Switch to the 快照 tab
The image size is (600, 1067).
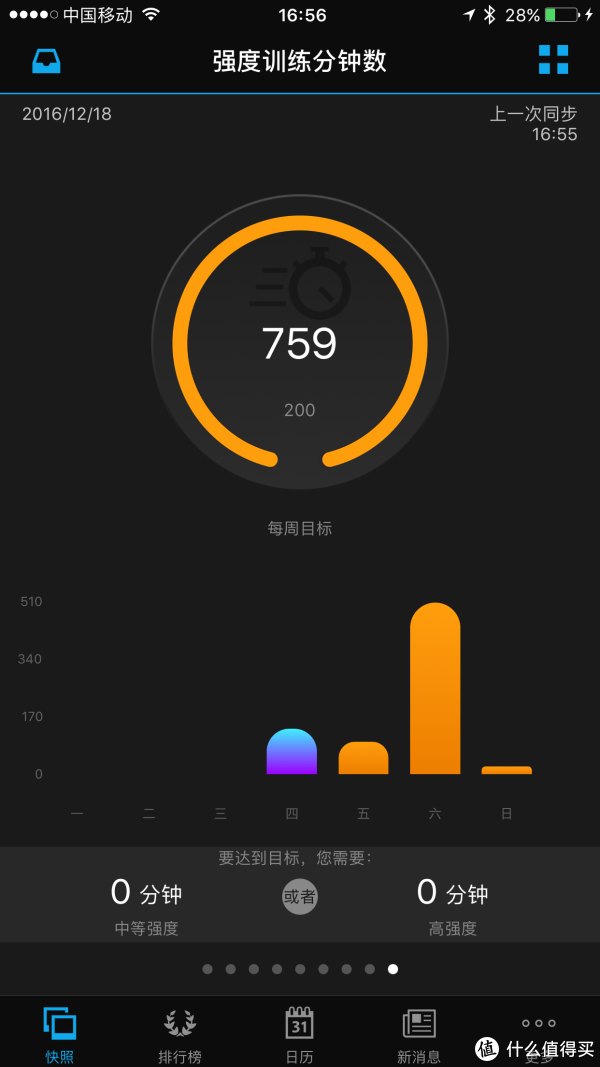tap(60, 1036)
